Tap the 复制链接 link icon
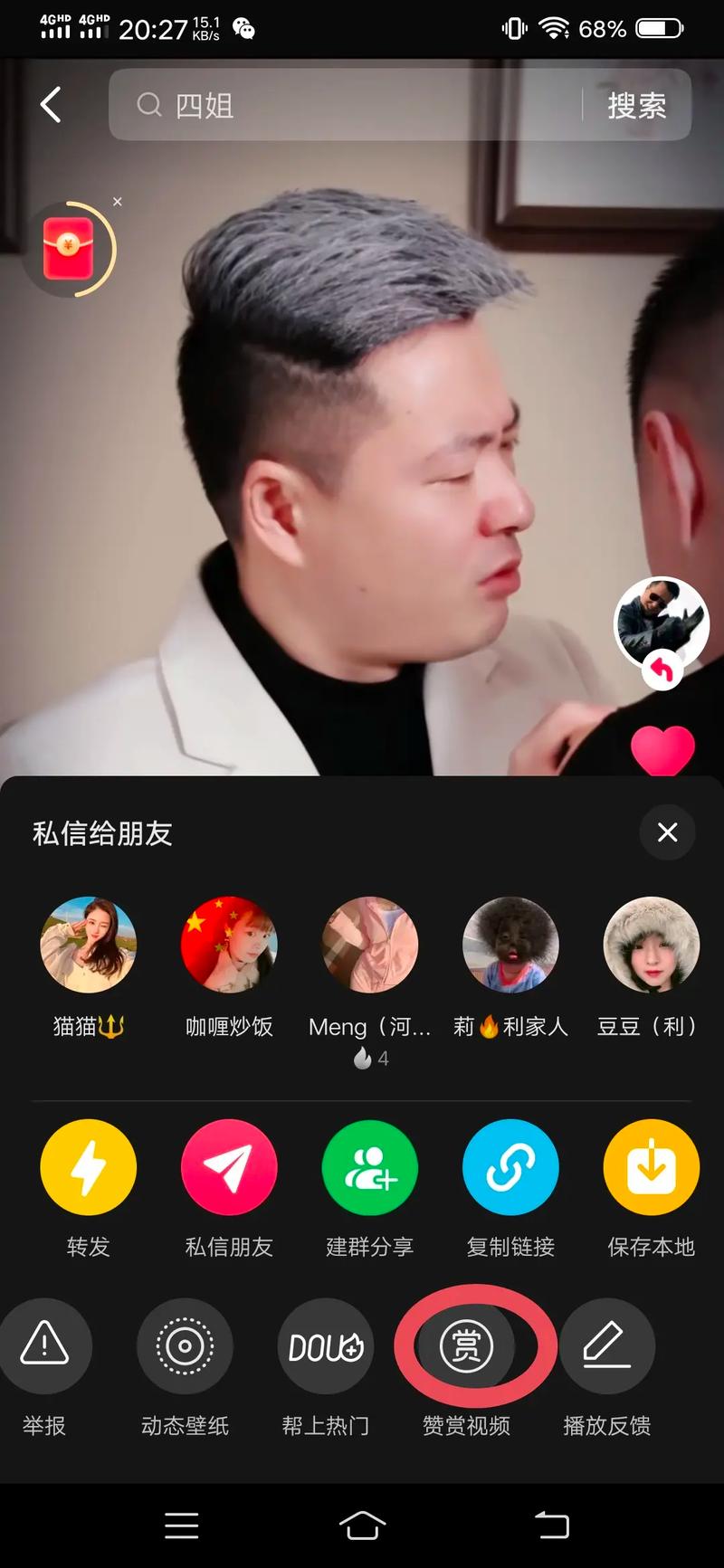 [x=510, y=1166]
